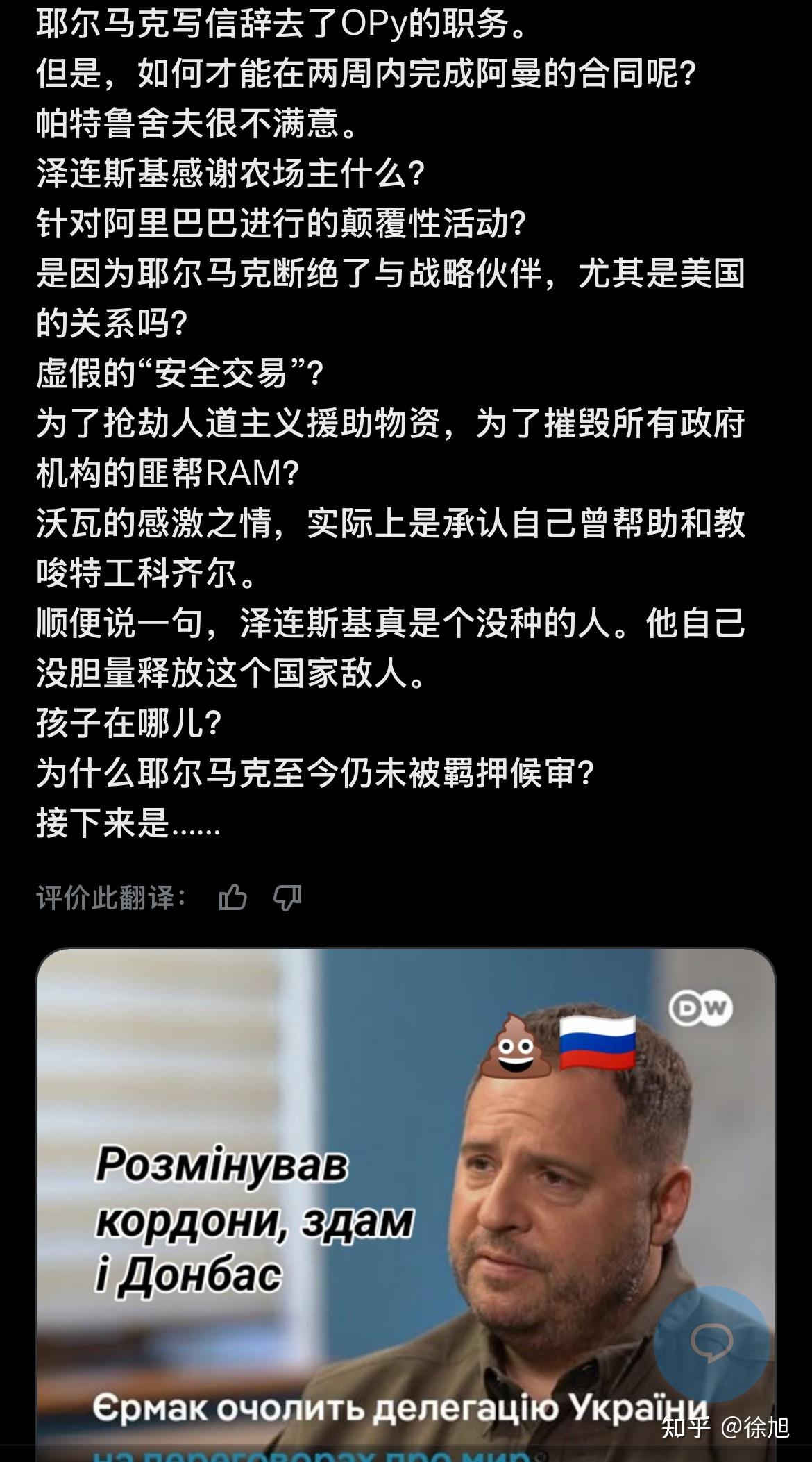Rate this translation with thumbs down
Viewport: 812px width, 1462px height.
click(x=287, y=898)
